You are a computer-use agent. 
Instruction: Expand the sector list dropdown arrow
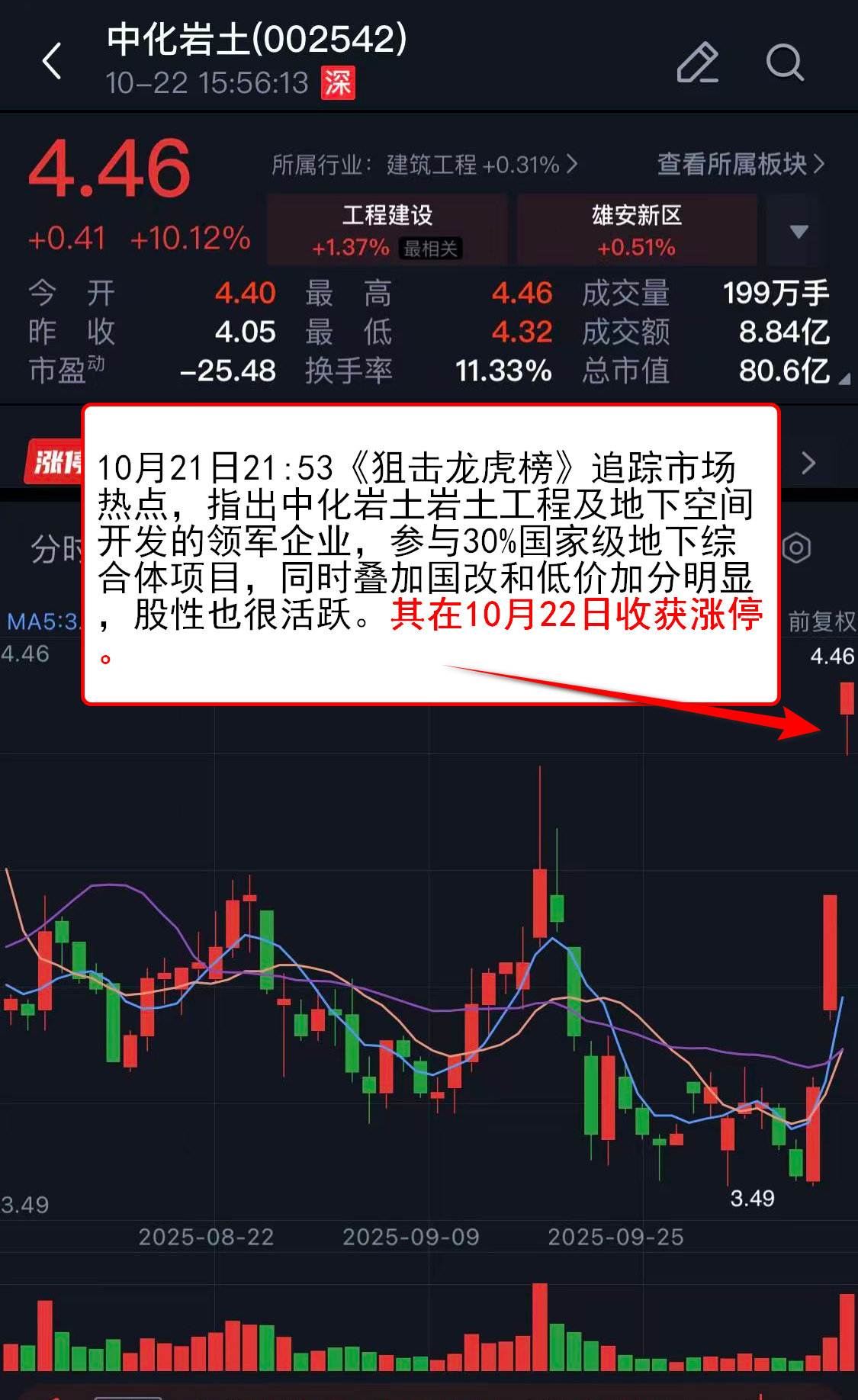[x=799, y=231]
